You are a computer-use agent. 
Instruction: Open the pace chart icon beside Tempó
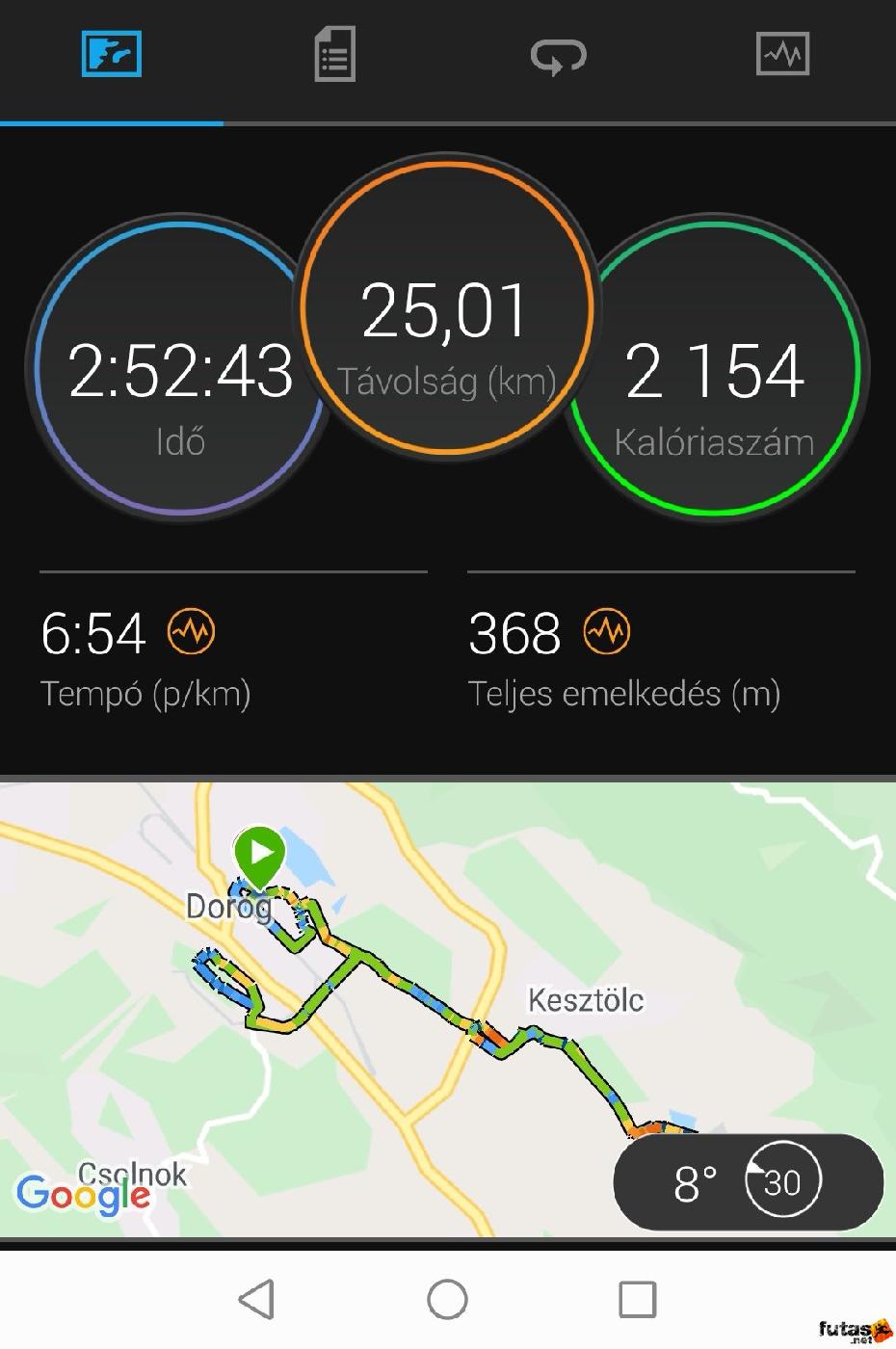point(191,633)
